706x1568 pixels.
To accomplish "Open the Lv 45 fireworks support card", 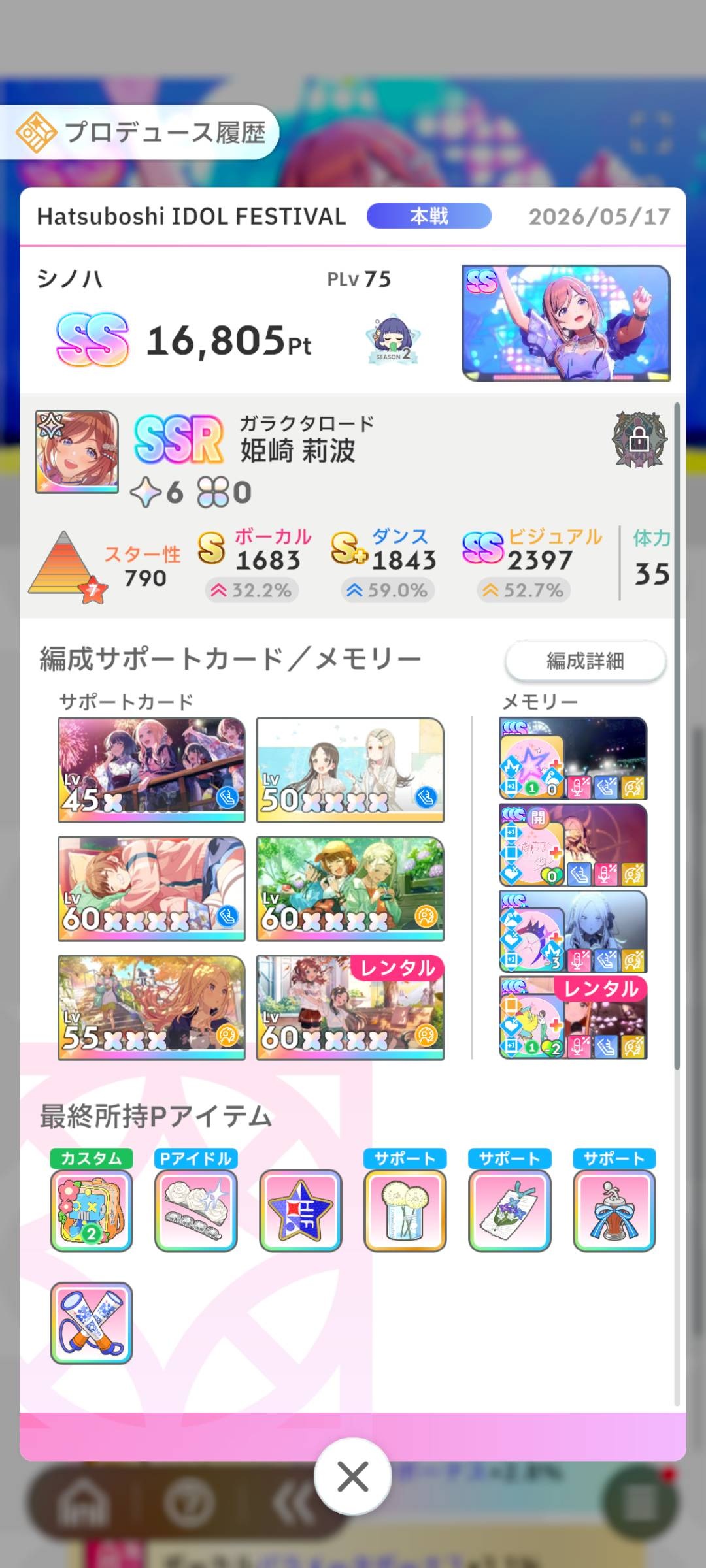I will (152, 770).
